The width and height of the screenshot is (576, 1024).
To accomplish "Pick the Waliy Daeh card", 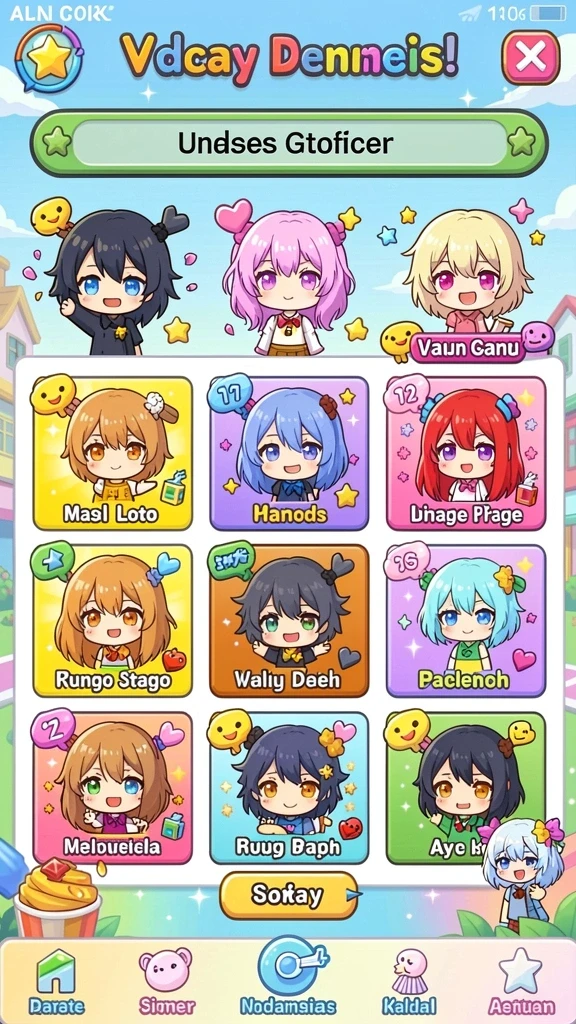I will coord(289,620).
